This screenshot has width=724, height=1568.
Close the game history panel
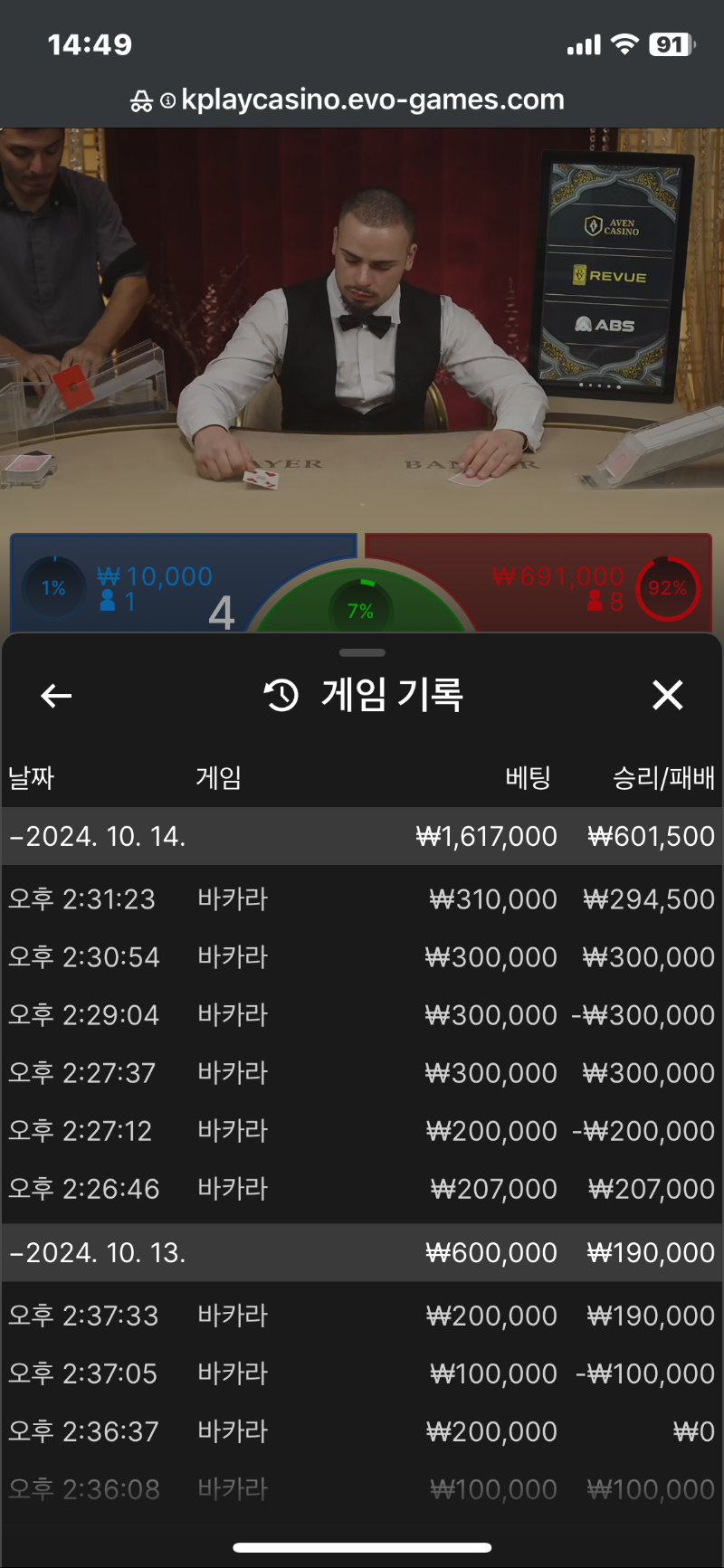pyautogui.click(x=667, y=696)
